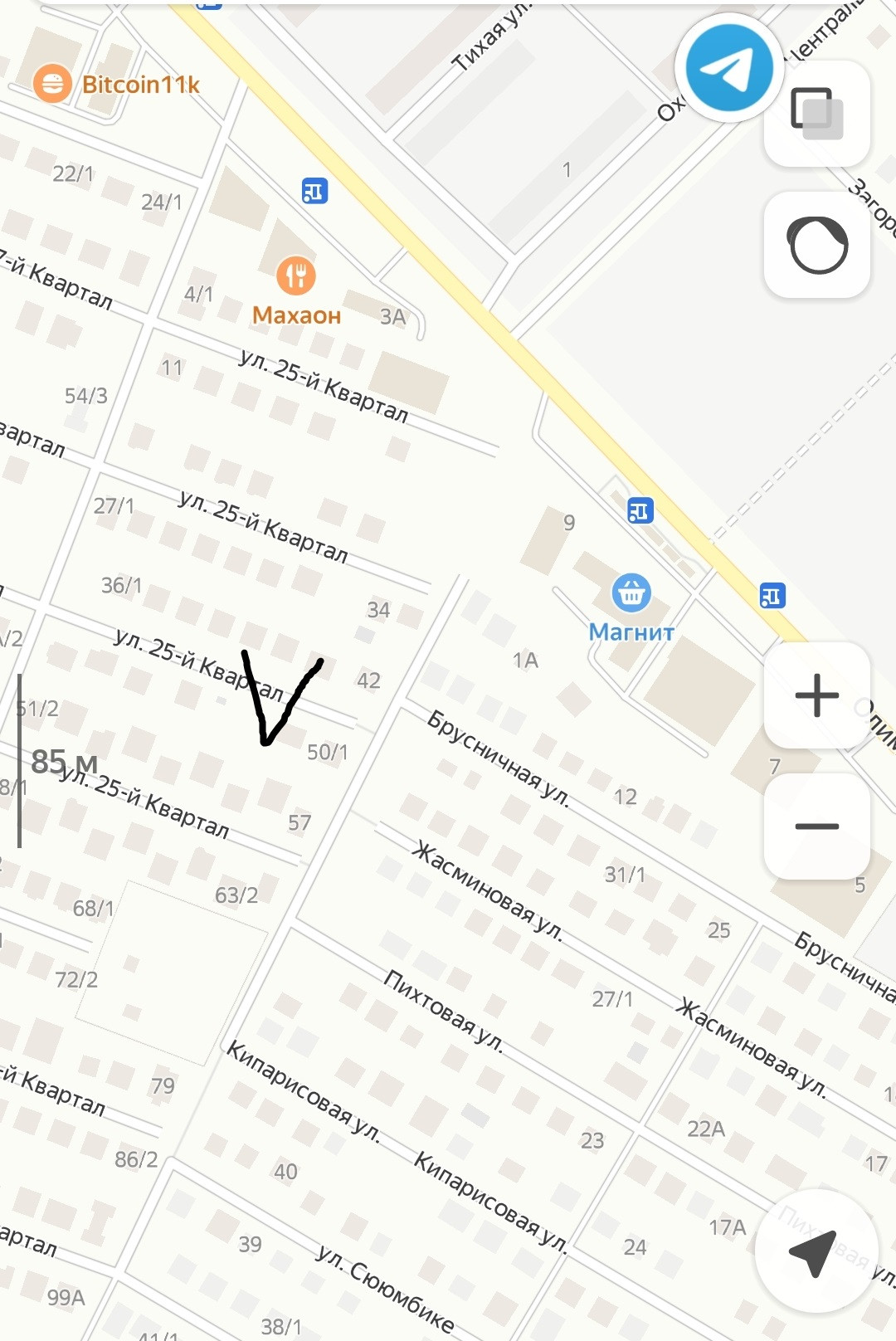Zoom out with the minus button

coord(817,826)
